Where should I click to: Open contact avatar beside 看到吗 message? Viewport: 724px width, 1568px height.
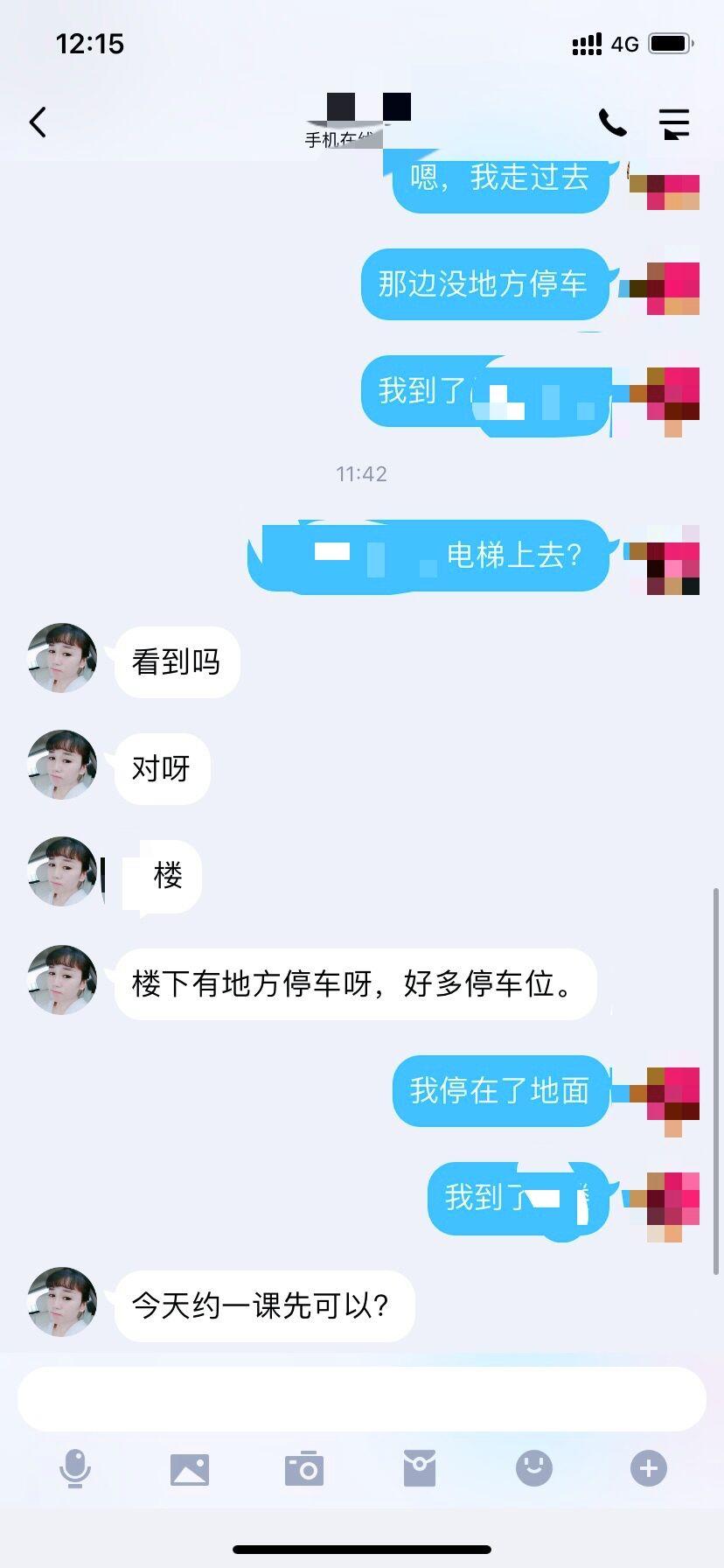(x=62, y=659)
